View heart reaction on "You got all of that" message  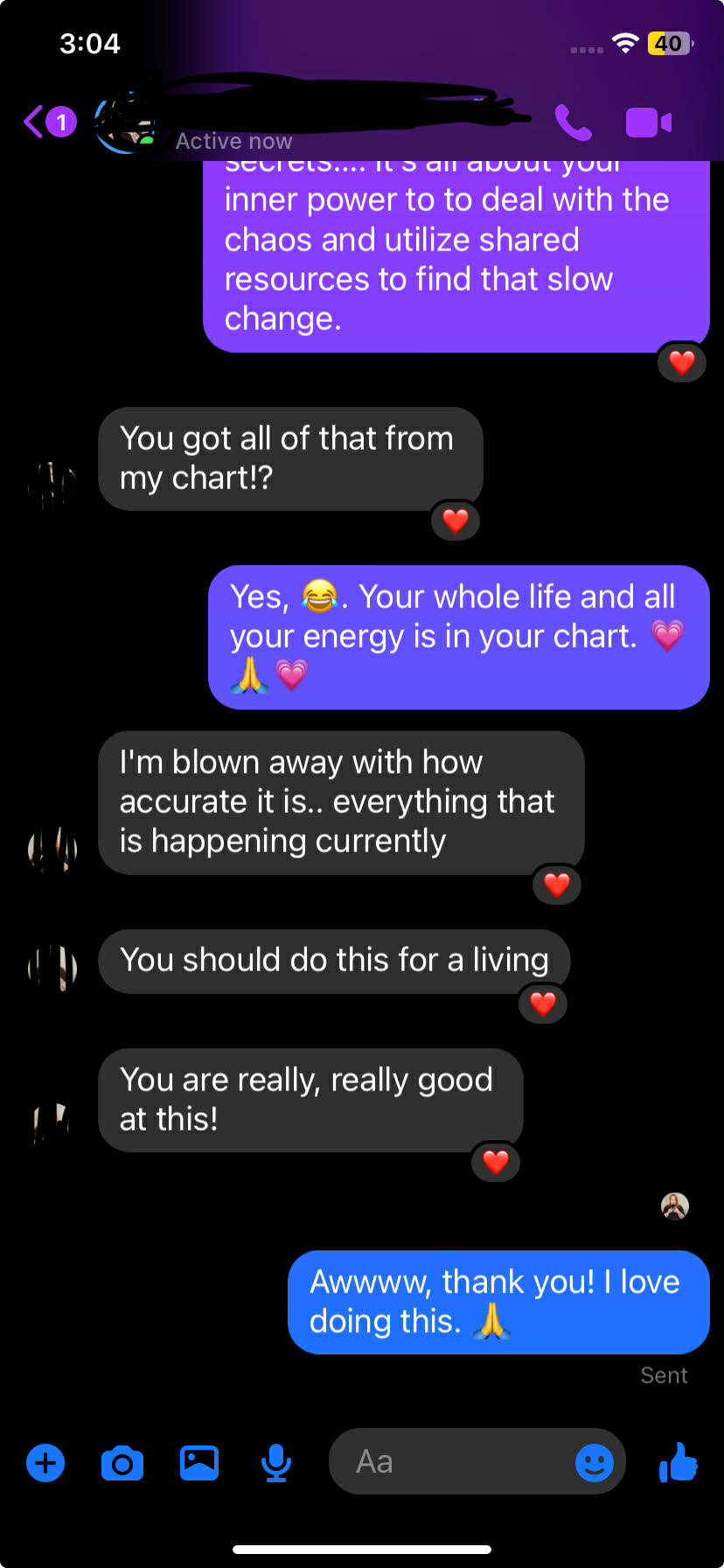[x=456, y=521]
